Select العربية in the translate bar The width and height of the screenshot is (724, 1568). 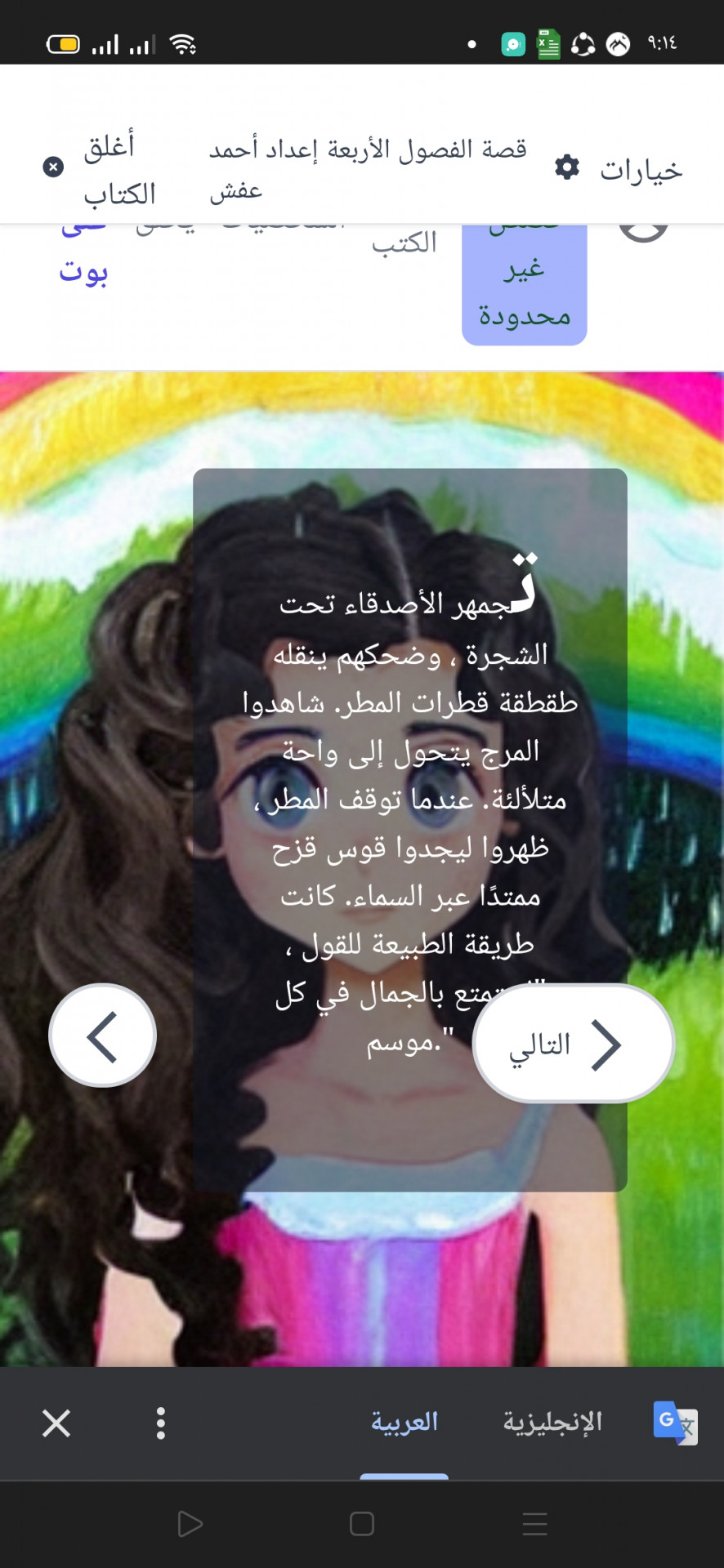404,1423
